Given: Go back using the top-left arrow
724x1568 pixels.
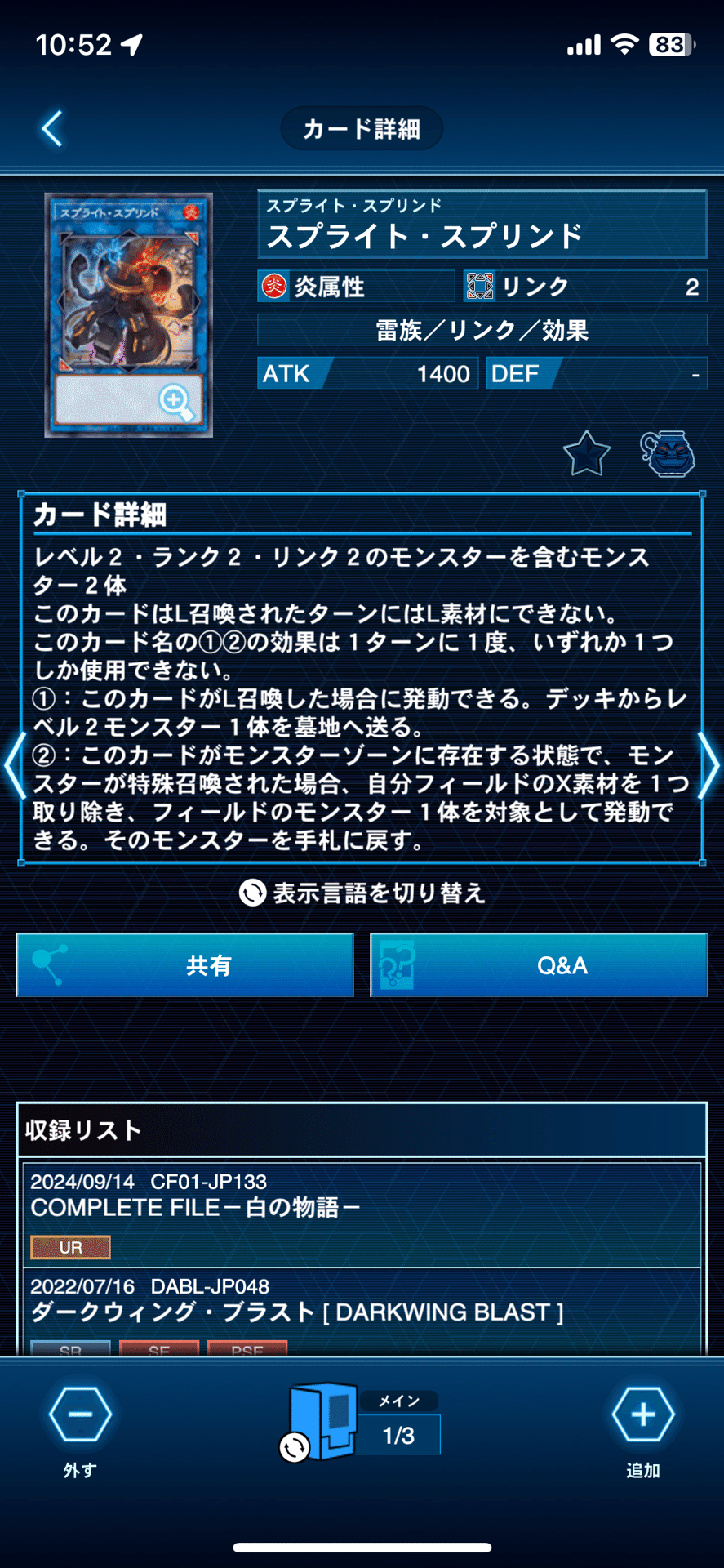Looking at the screenshot, I should [52, 128].
